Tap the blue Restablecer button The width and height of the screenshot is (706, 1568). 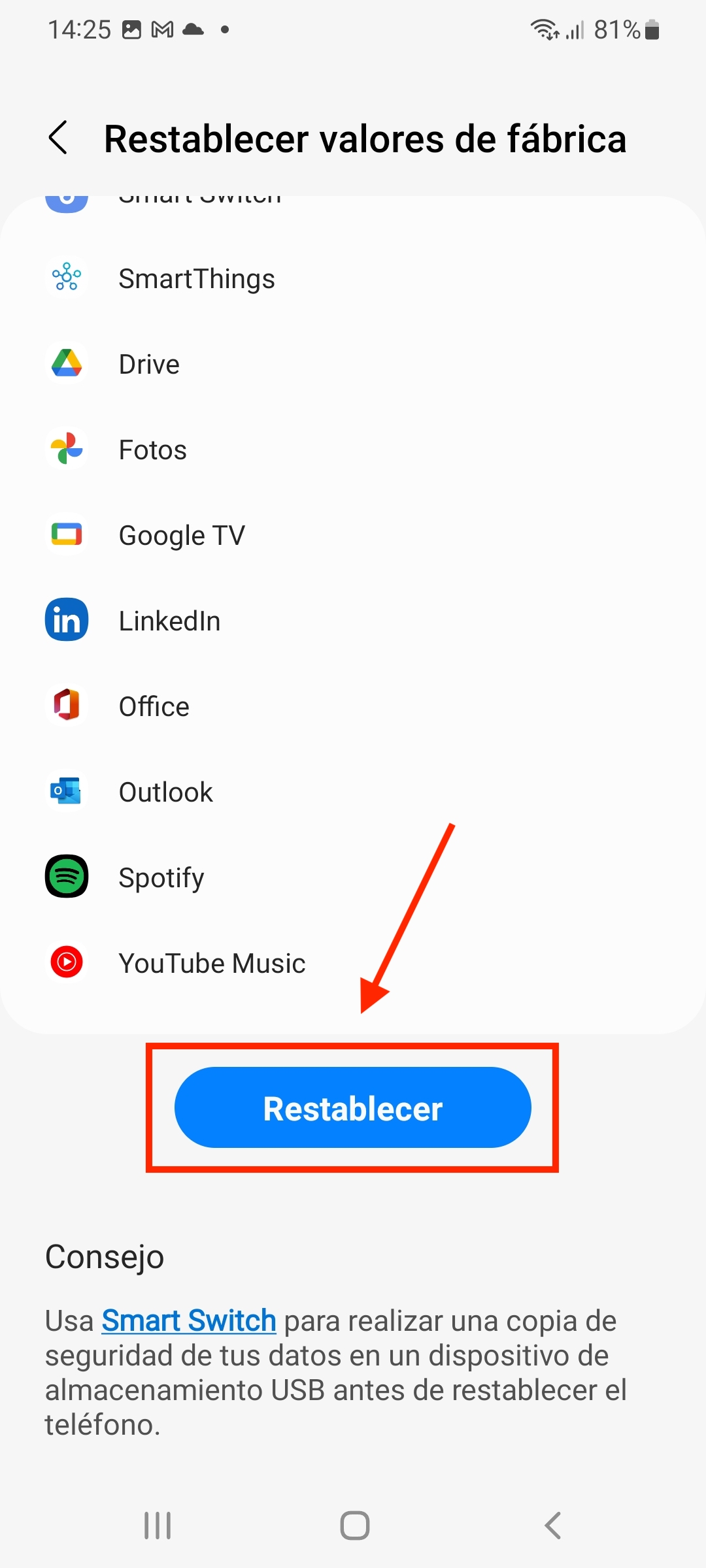pyautogui.click(x=353, y=1107)
